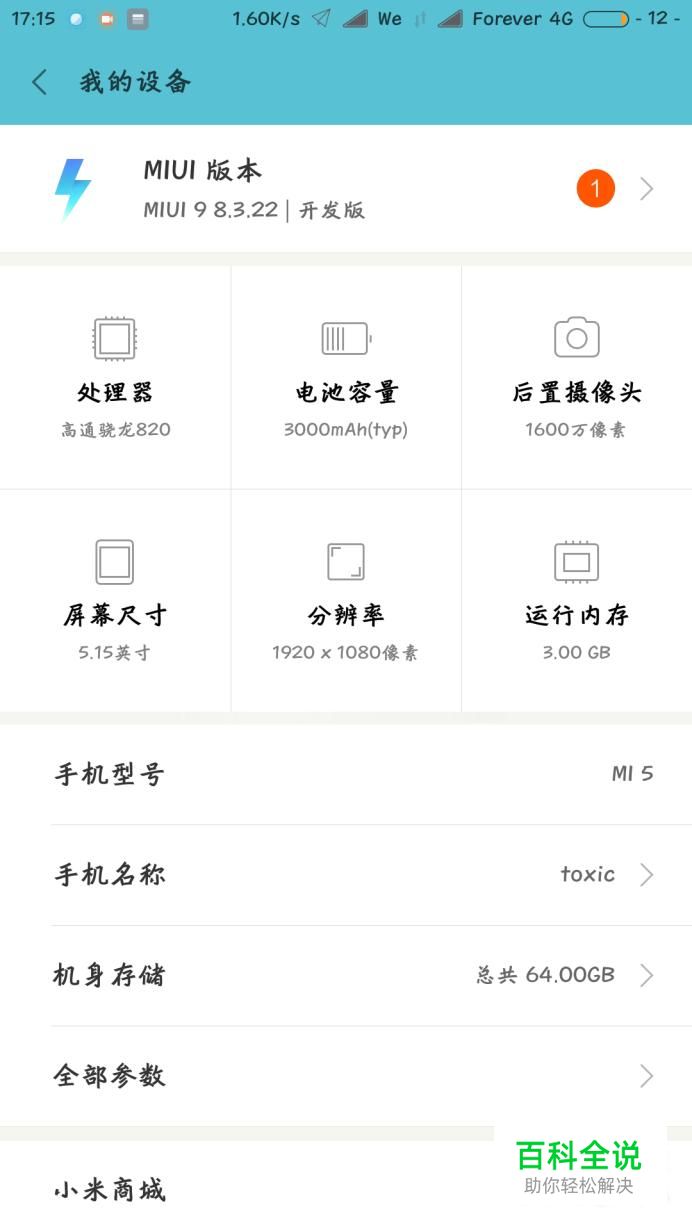Open 全部参数 full specifications
Image resolution: width=692 pixels, height=1230 pixels.
pos(346,1076)
